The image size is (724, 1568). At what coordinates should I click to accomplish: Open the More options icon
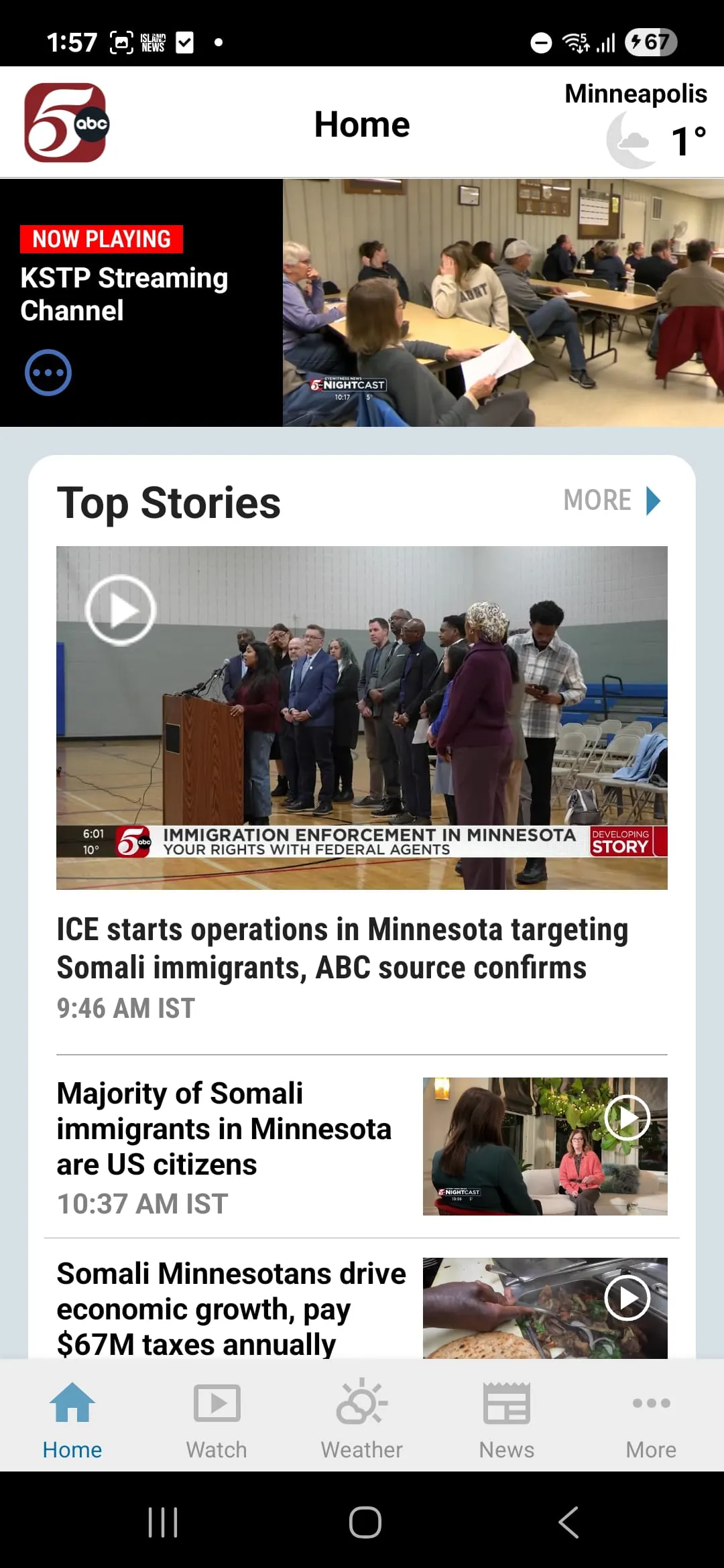(x=650, y=1402)
